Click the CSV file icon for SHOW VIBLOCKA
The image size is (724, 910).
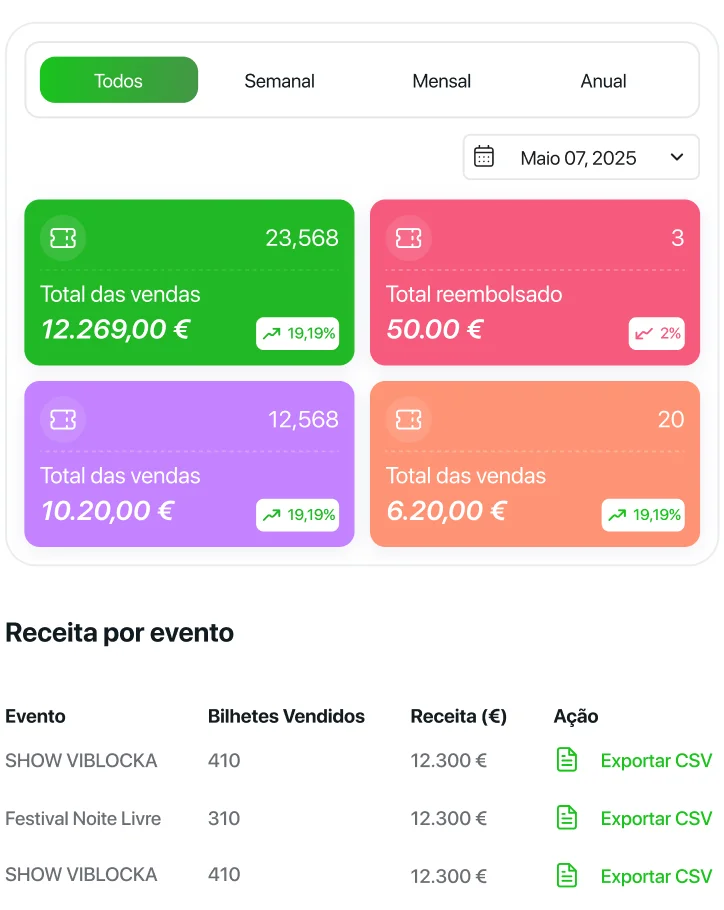point(566,760)
